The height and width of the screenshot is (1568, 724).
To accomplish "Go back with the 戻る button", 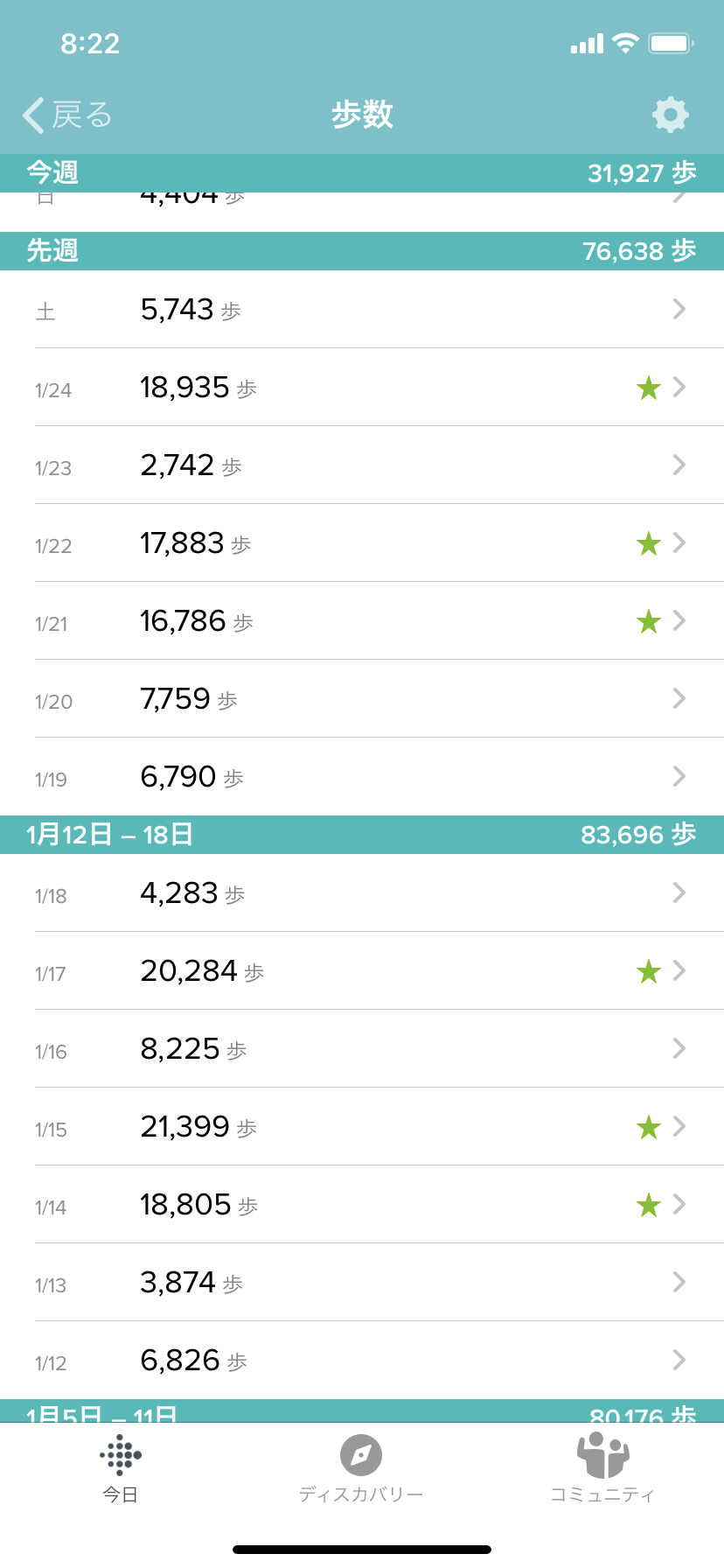I will [68, 115].
